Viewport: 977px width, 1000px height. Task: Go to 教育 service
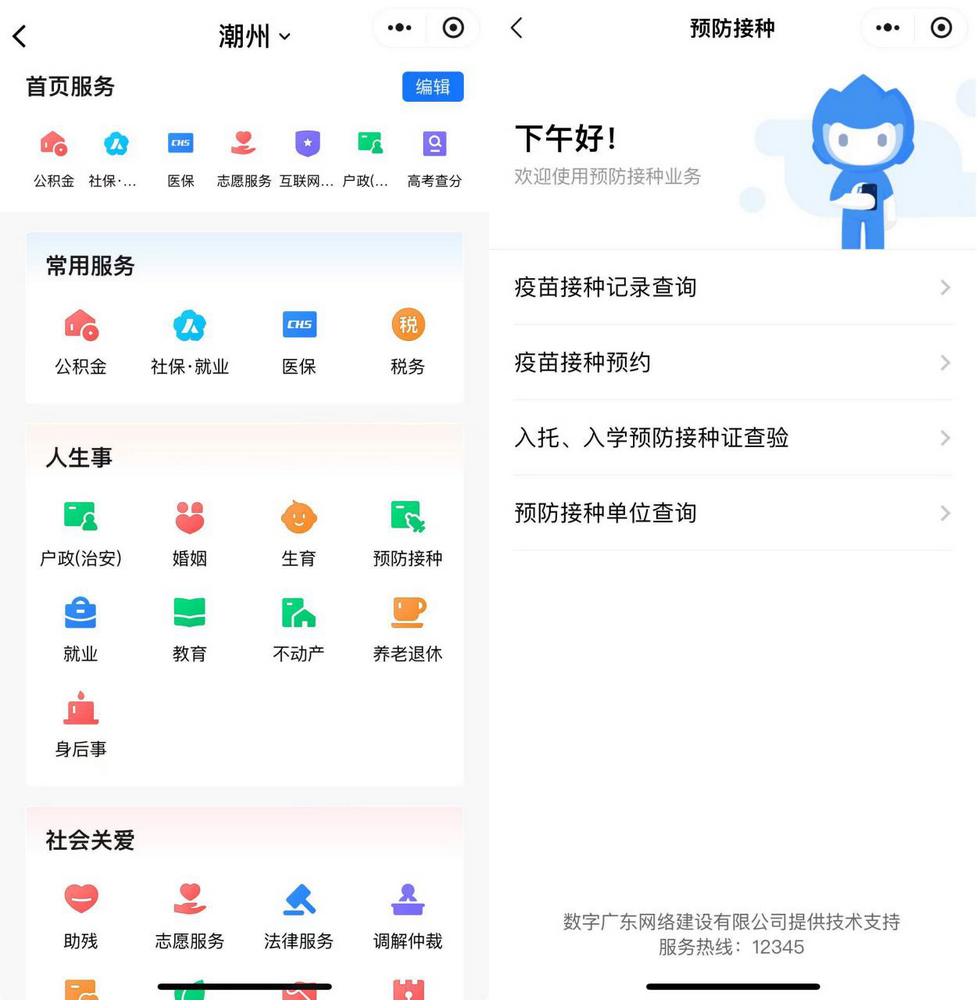[x=189, y=628]
